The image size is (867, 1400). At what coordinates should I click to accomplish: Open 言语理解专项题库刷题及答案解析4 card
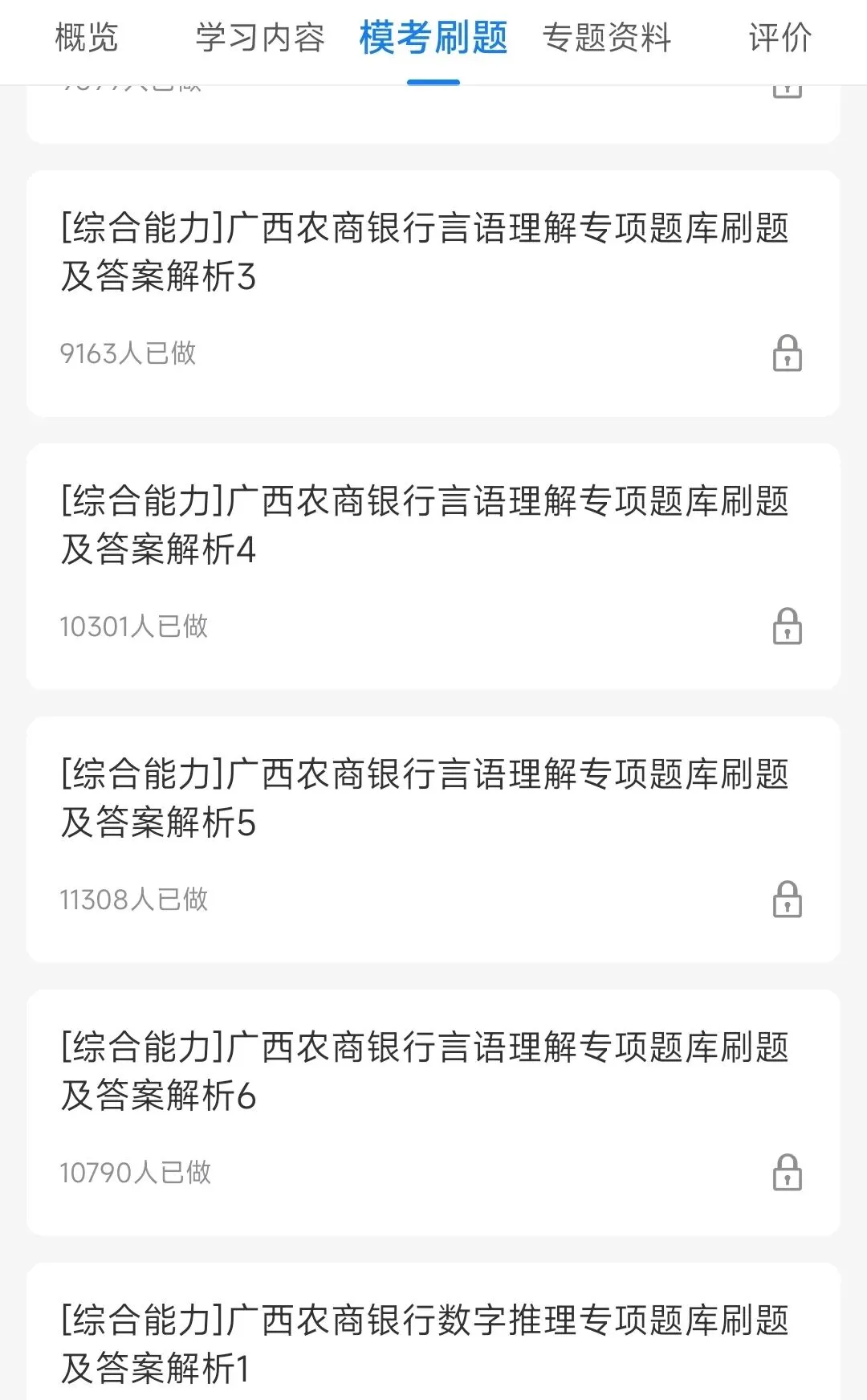click(425, 525)
